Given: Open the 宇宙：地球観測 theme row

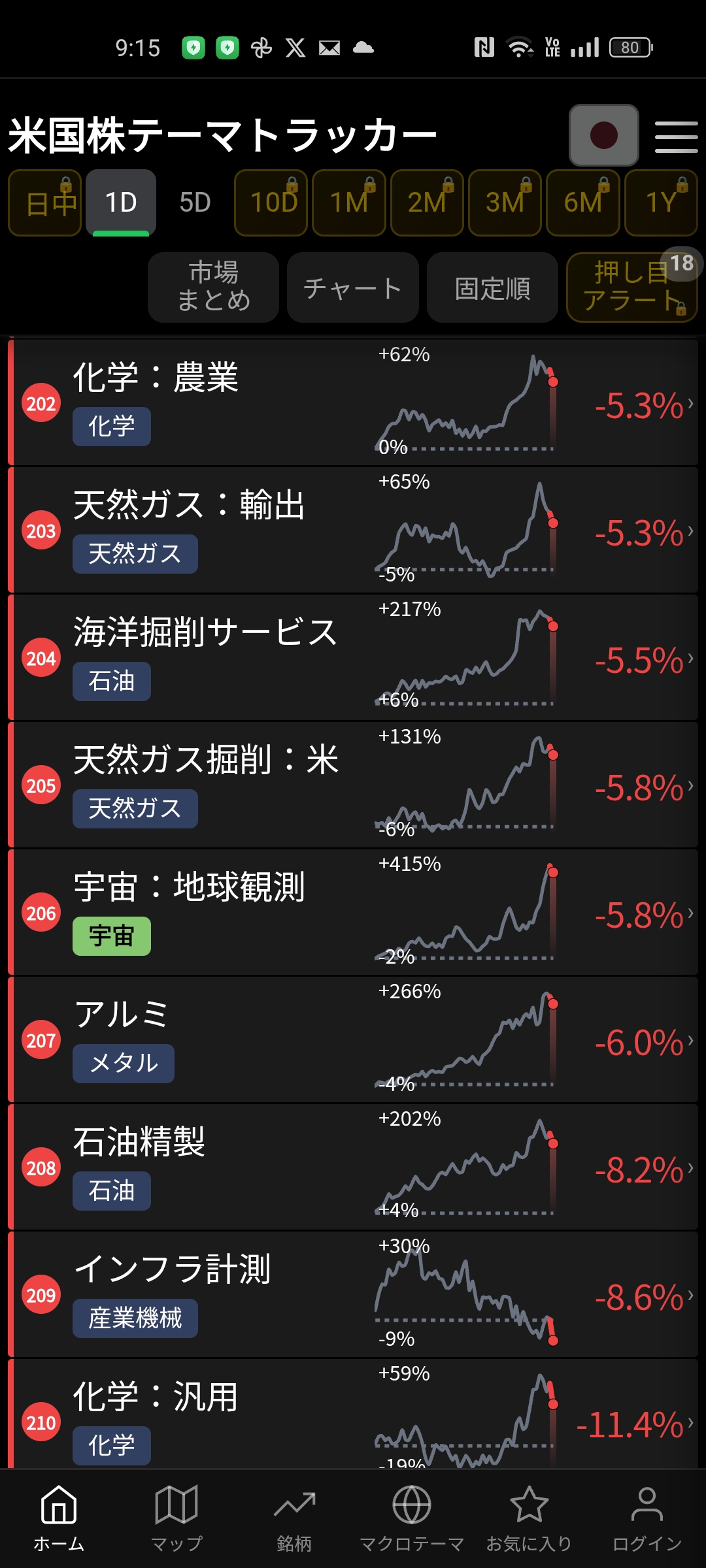Looking at the screenshot, I should [x=353, y=911].
